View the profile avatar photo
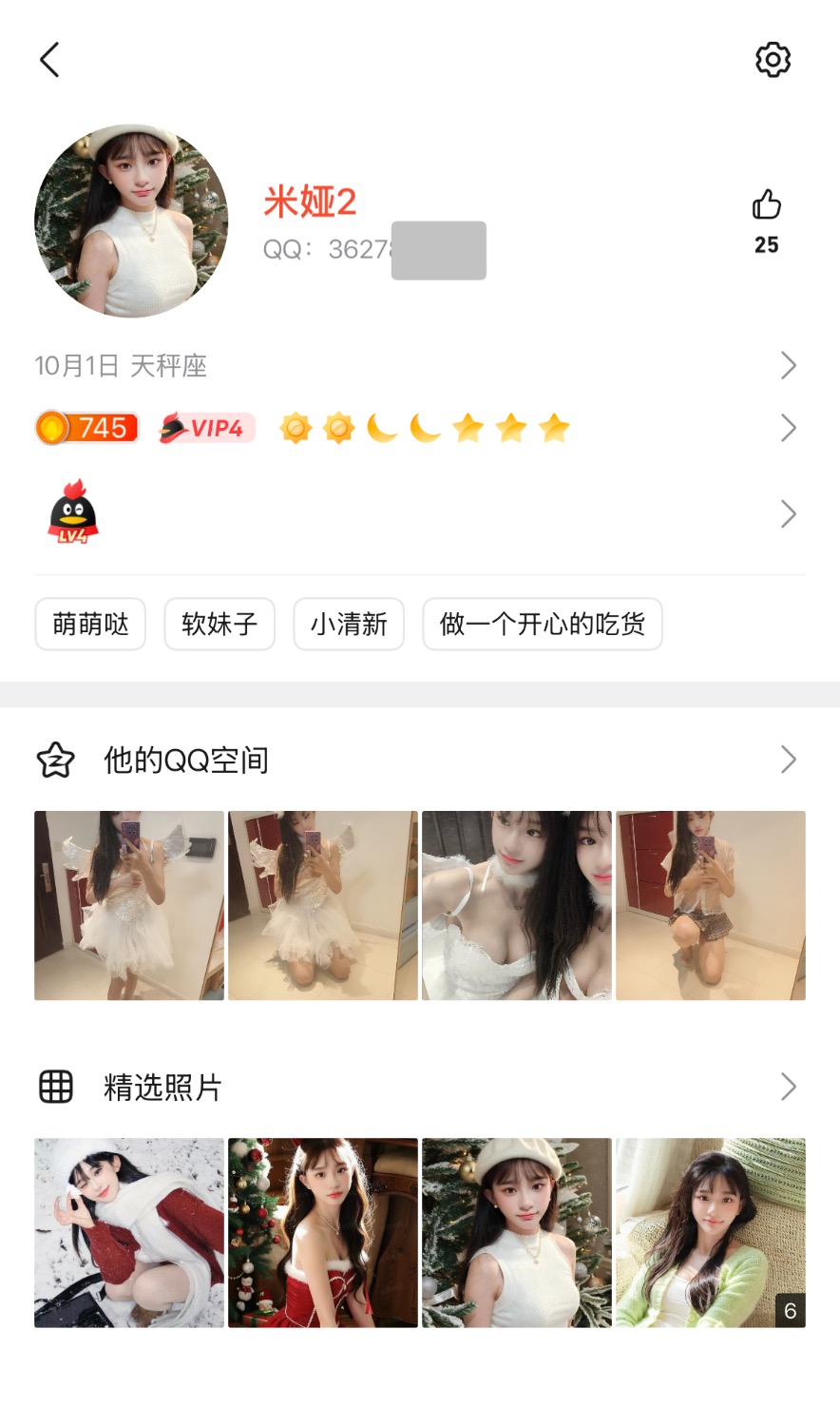Image resolution: width=840 pixels, height=1426 pixels. [131, 221]
